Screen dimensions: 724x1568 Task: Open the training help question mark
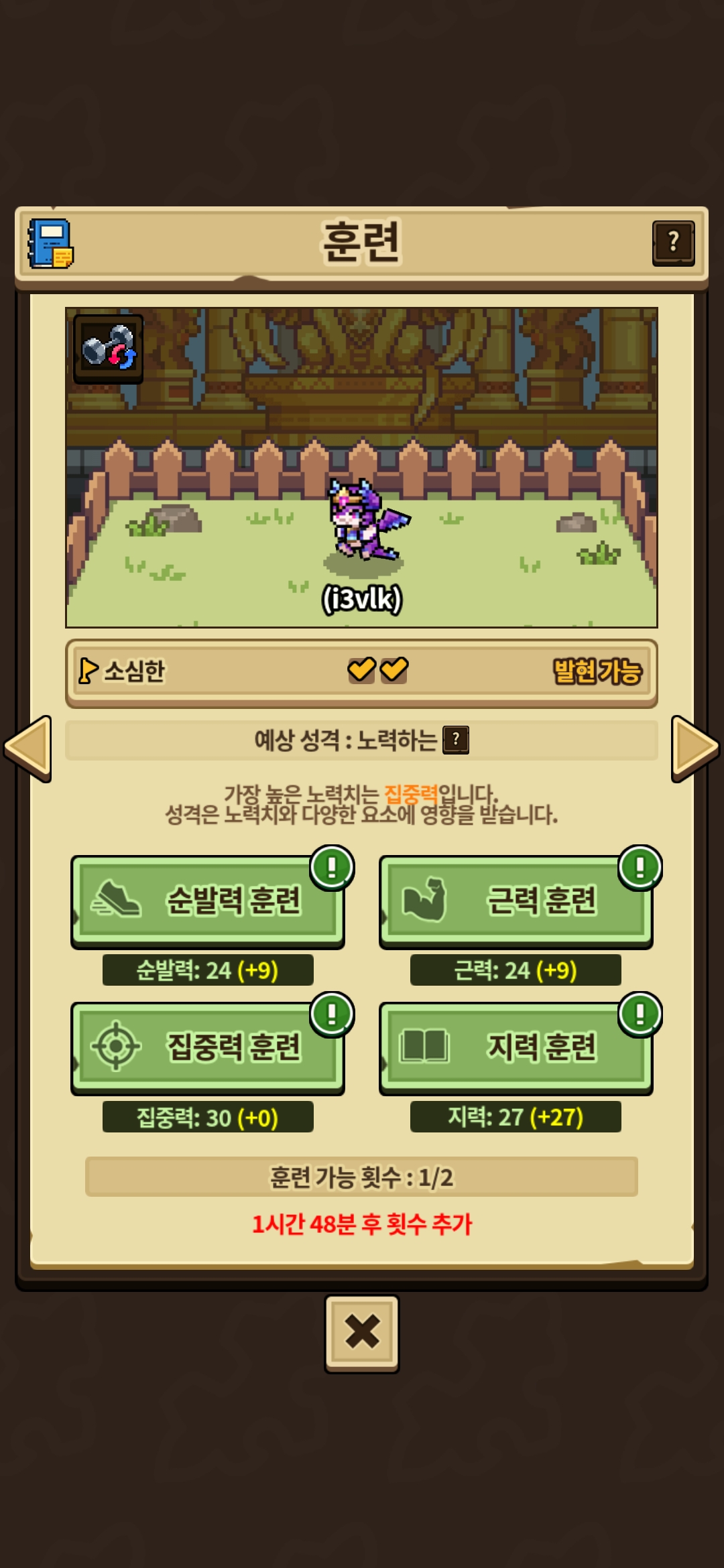(673, 243)
